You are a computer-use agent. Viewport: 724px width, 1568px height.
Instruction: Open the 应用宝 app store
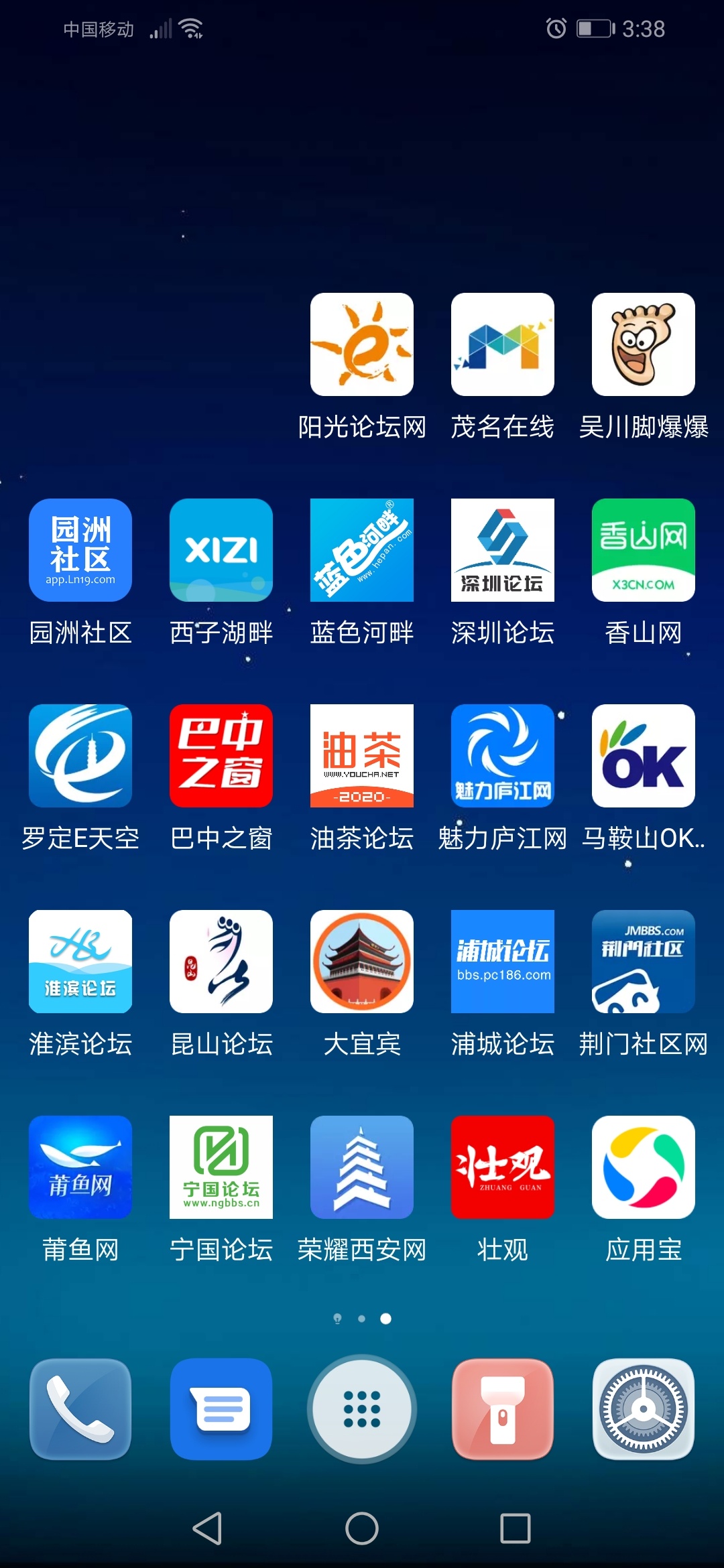click(x=644, y=1167)
